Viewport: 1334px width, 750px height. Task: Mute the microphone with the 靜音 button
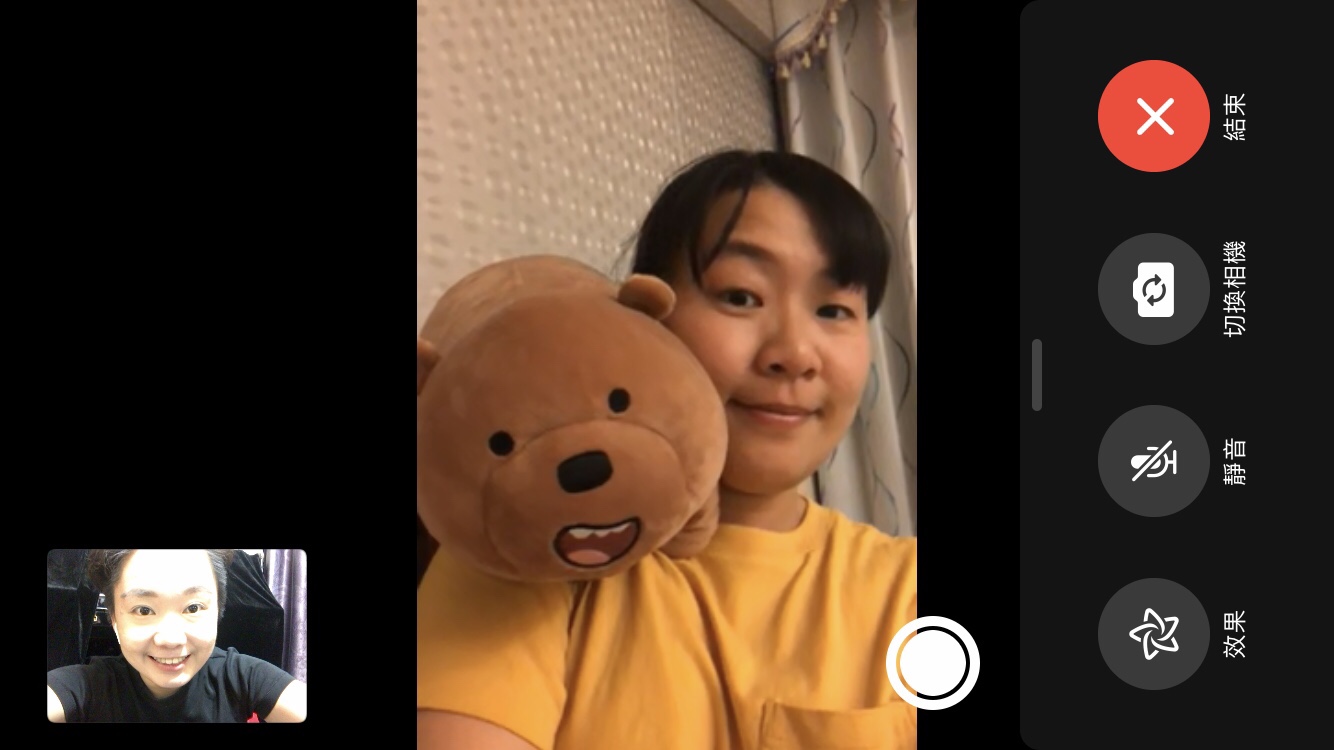pyautogui.click(x=1154, y=461)
